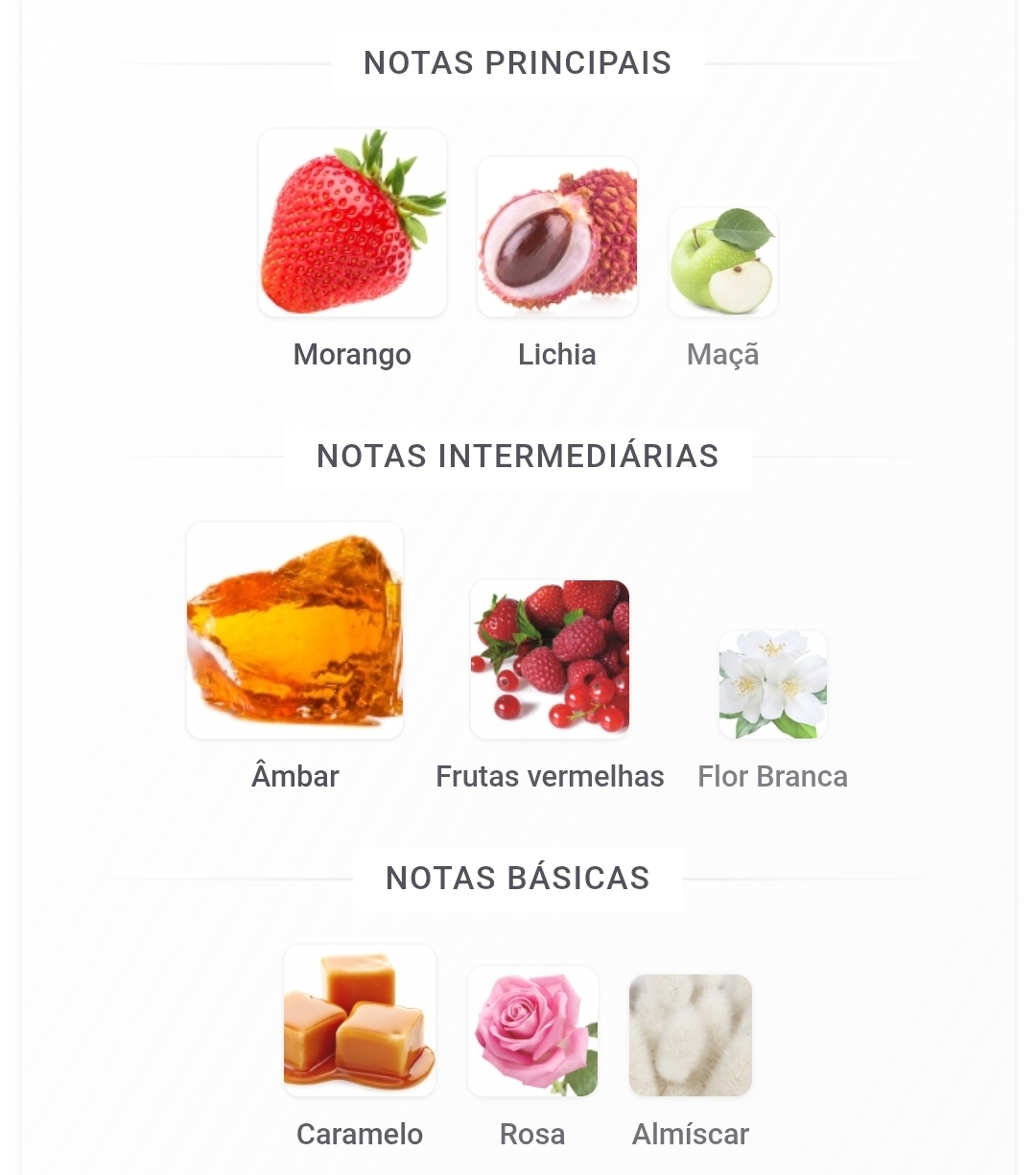Open the Âmbar note tile
The width and height of the screenshot is (1036, 1175).
click(294, 630)
